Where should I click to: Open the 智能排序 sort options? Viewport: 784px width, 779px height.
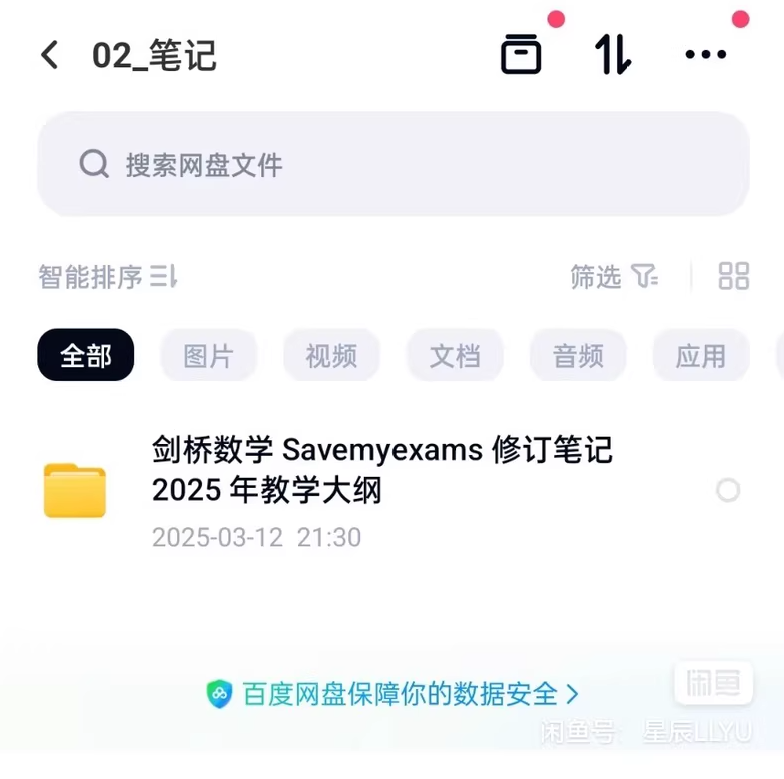[x=108, y=277]
